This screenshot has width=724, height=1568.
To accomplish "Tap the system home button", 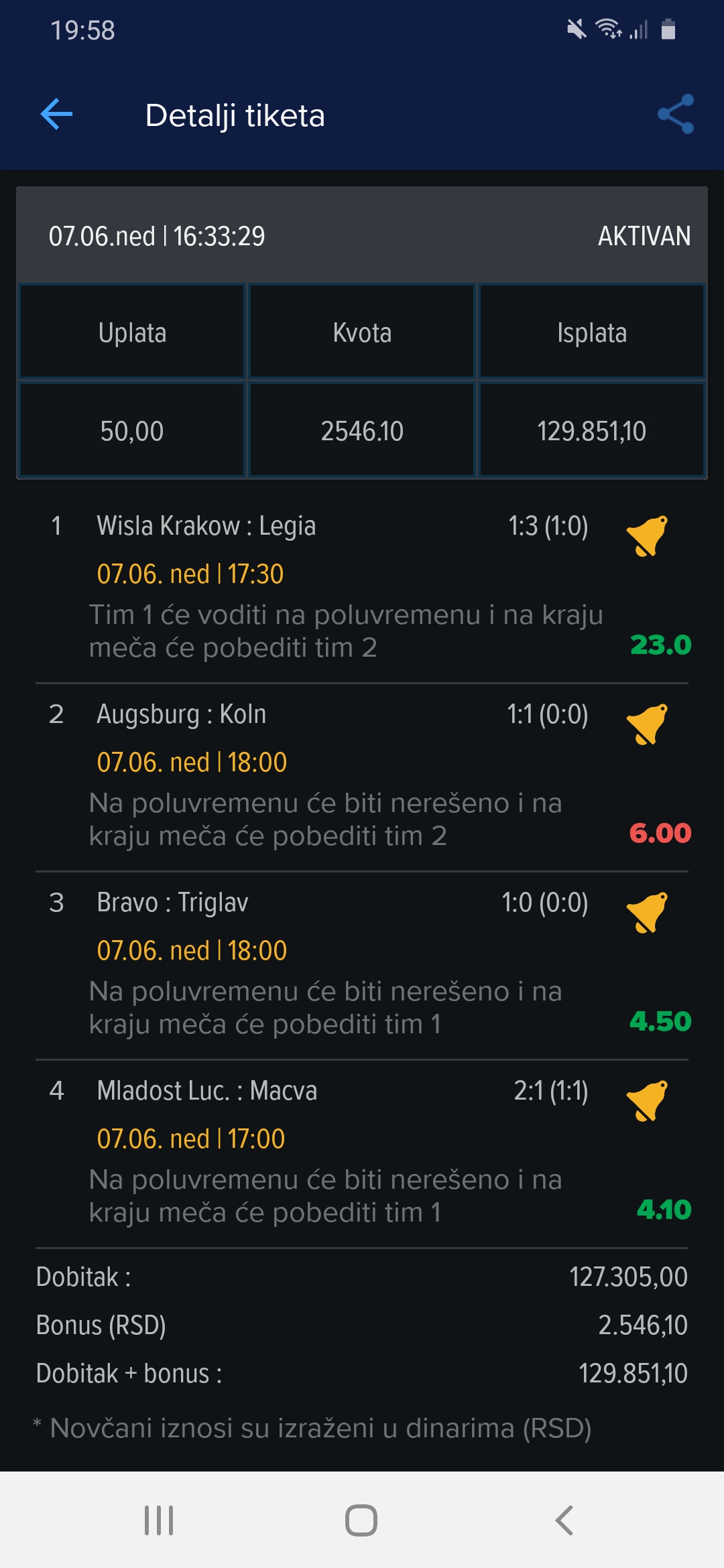I will 361,1520.
